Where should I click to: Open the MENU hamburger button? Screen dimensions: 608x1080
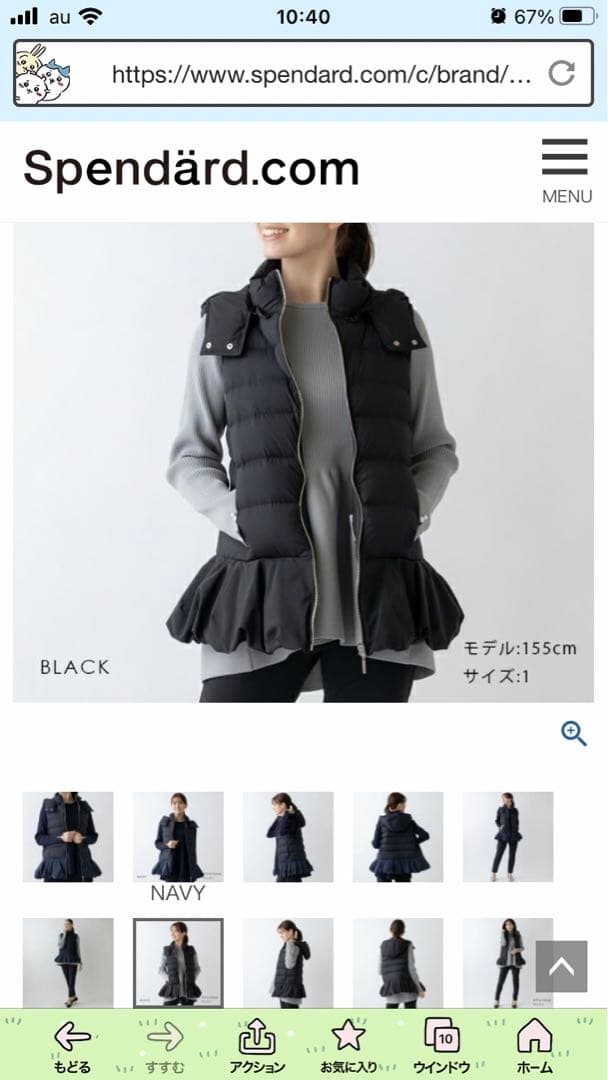(x=566, y=170)
